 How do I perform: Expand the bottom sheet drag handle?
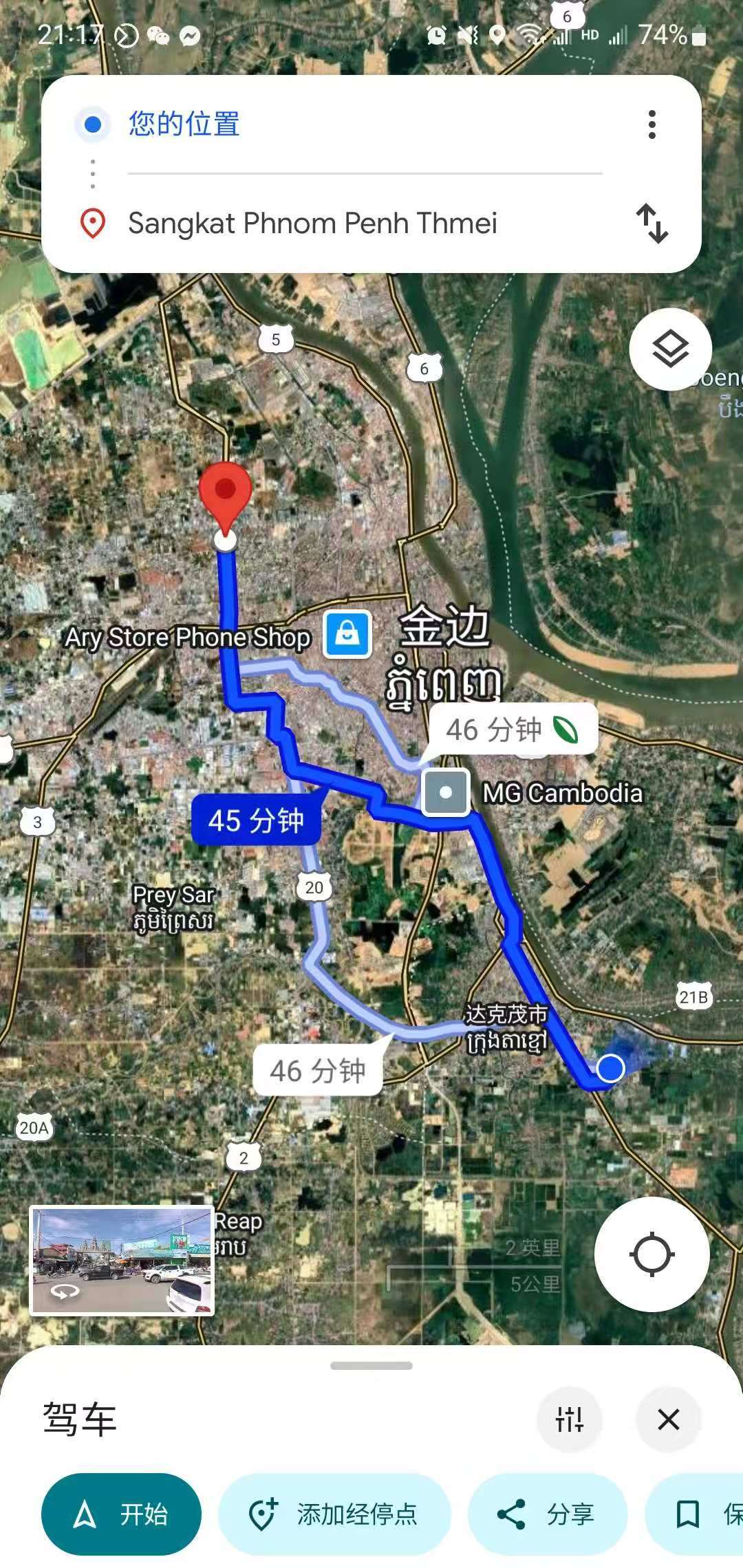(371, 1366)
